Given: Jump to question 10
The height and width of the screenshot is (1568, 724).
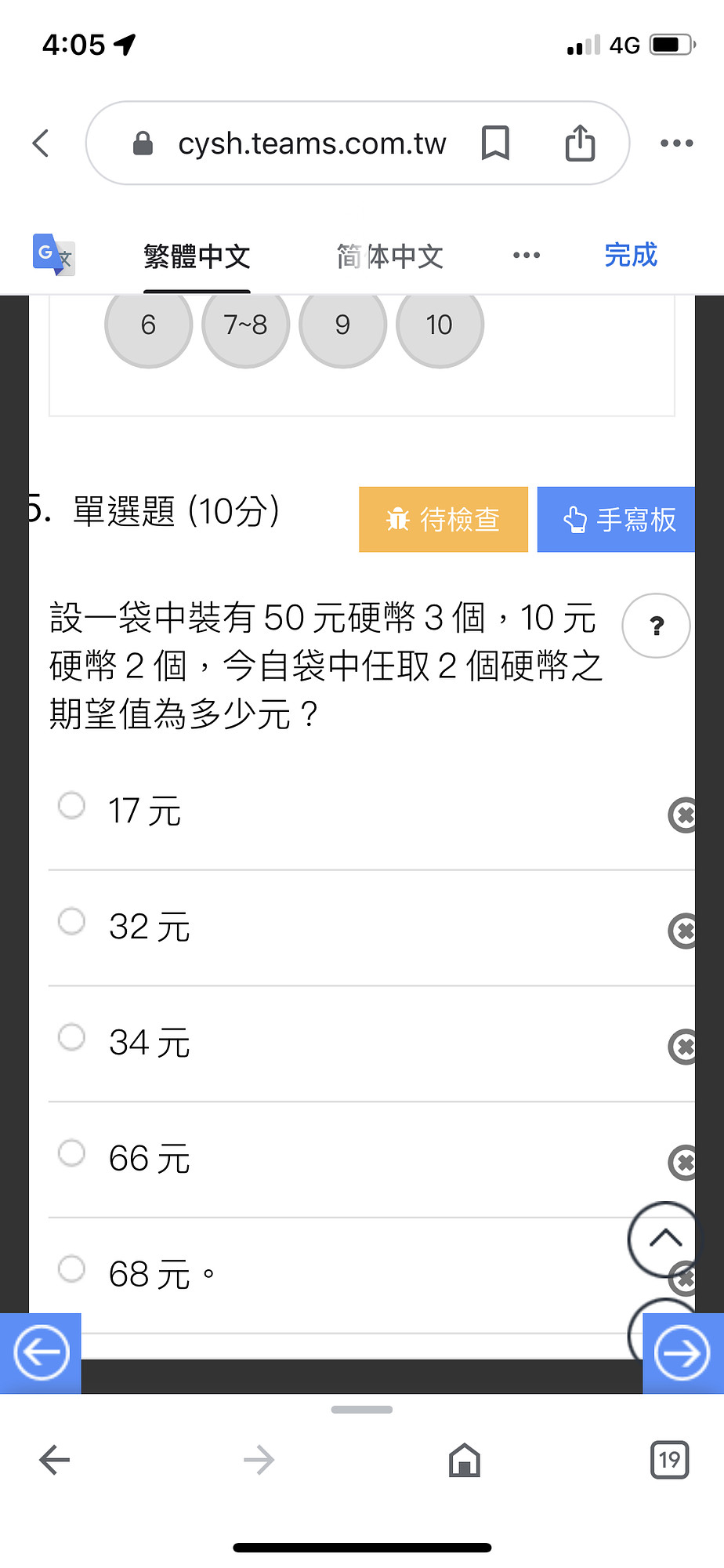Looking at the screenshot, I should pyautogui.click(x=440, y=325).
